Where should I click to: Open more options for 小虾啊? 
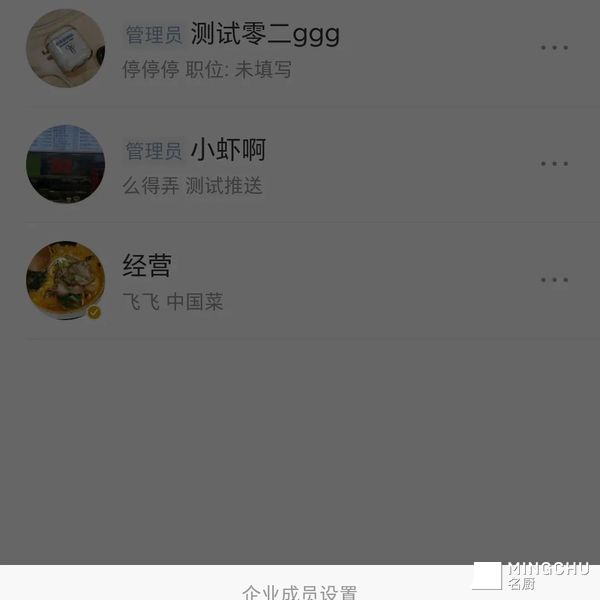point(553,164)
